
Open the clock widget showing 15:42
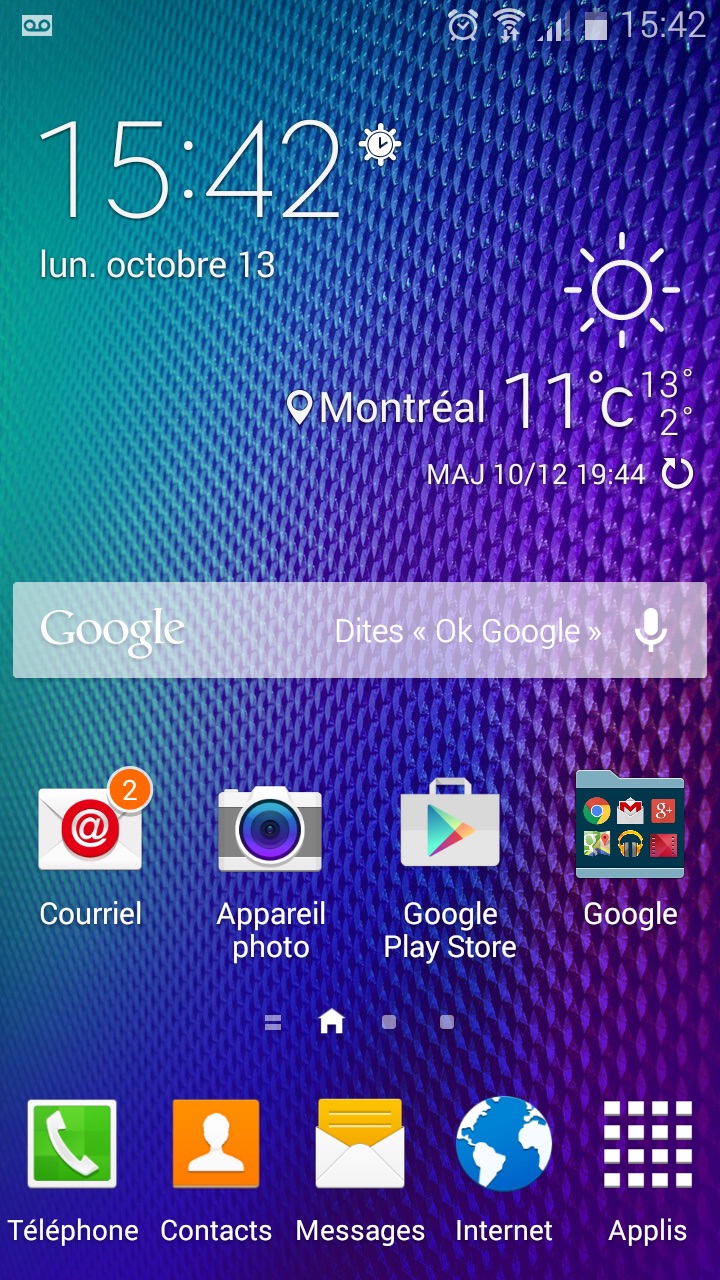pyautogui.click(x=190, y=170)
